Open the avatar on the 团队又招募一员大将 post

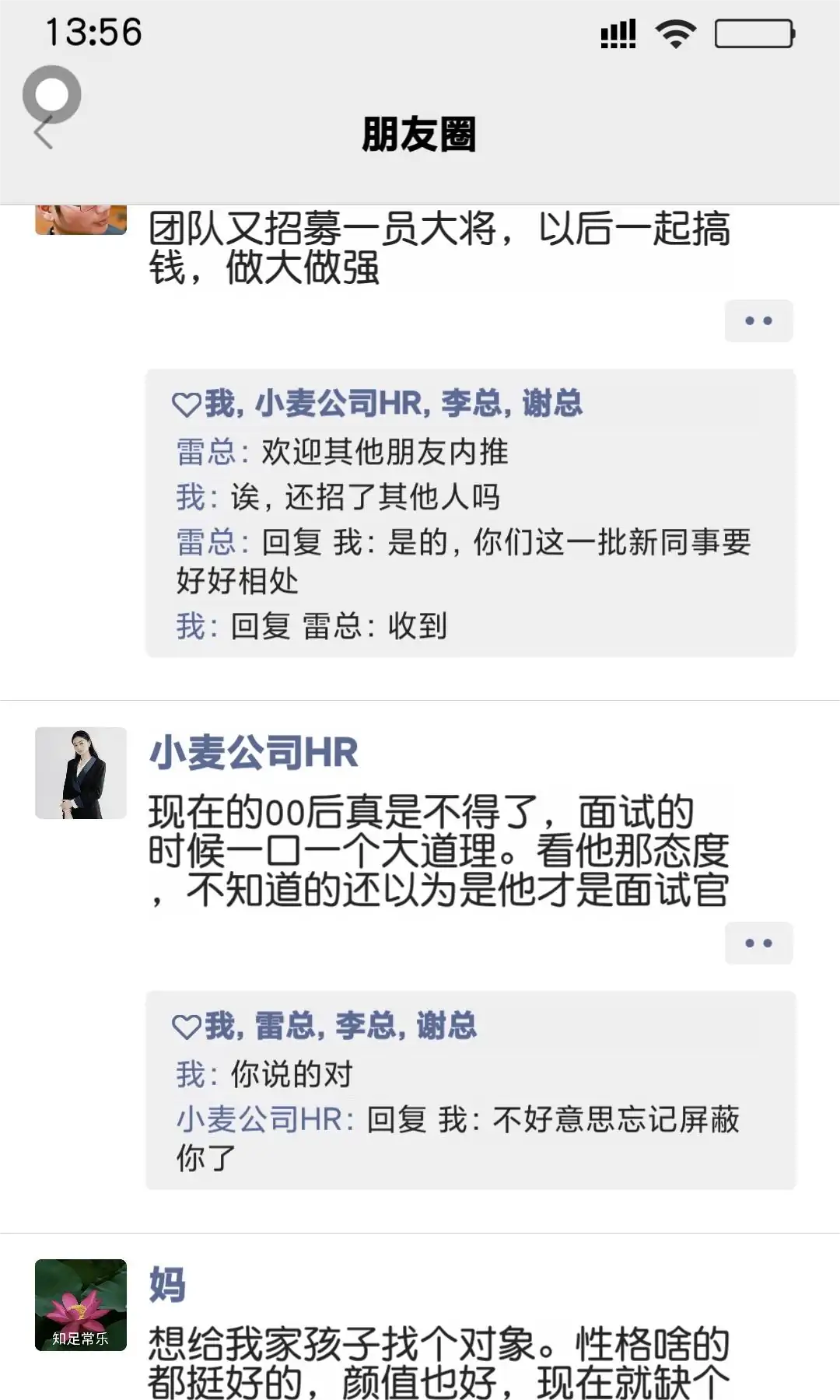81,219
